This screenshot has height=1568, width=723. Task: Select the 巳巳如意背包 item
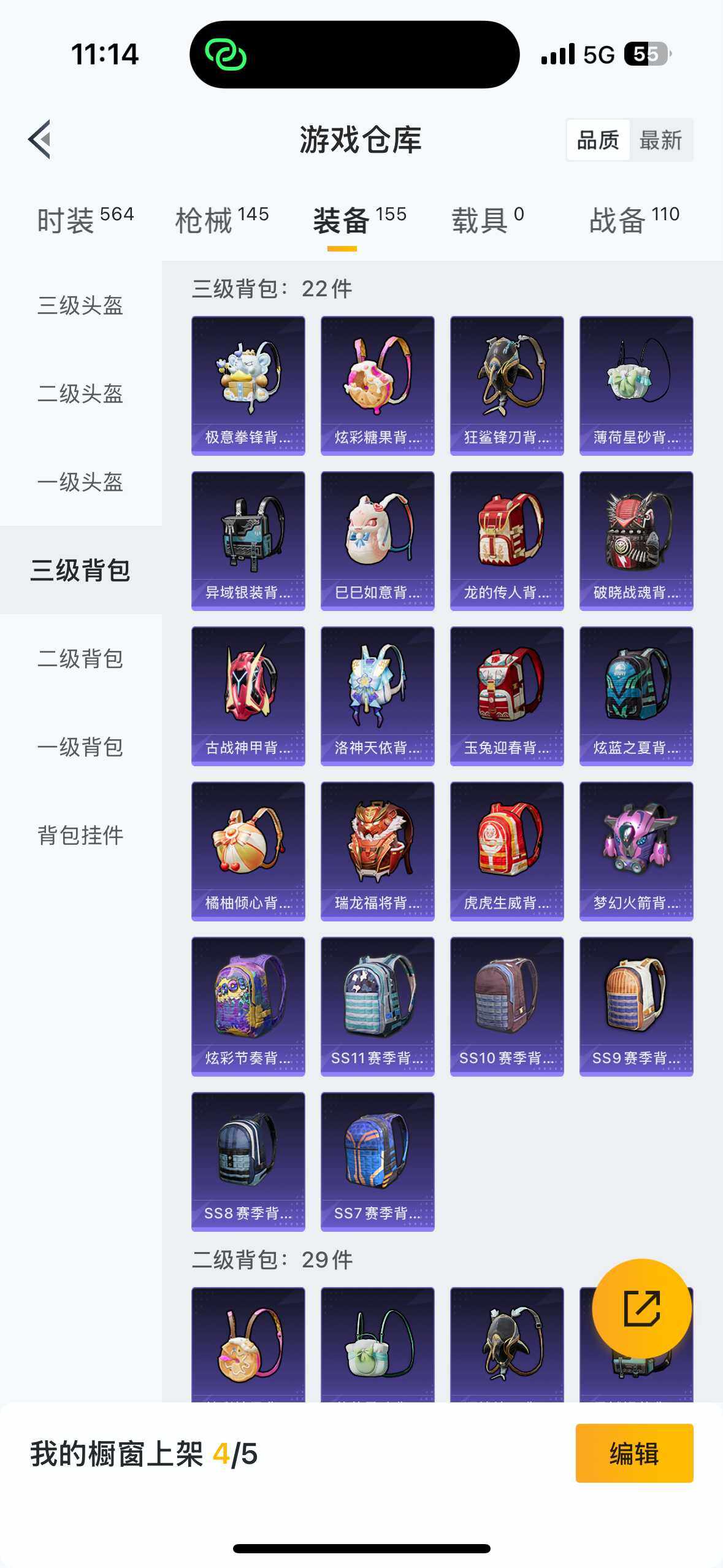tap(377, 541)
